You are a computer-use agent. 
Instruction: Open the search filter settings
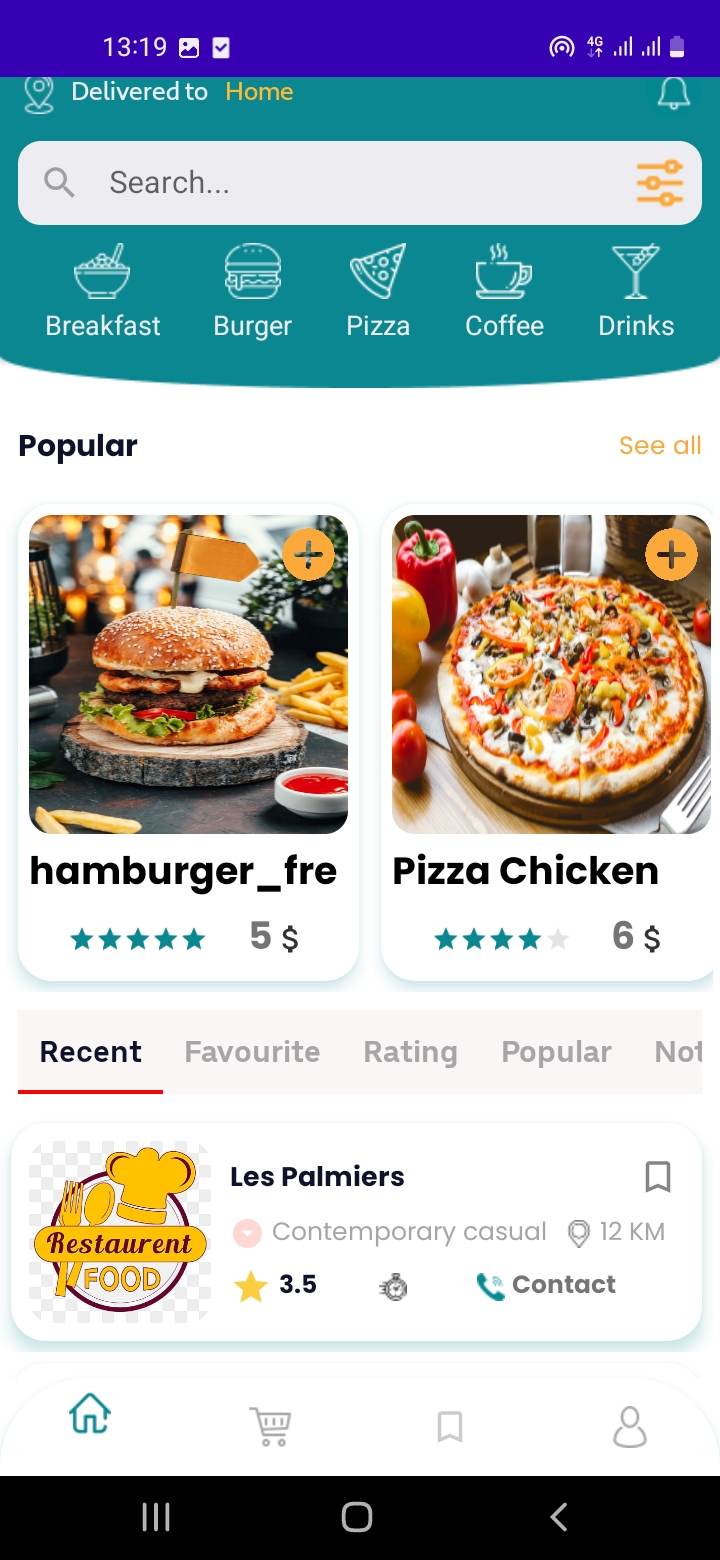click(x=659, y=183)
